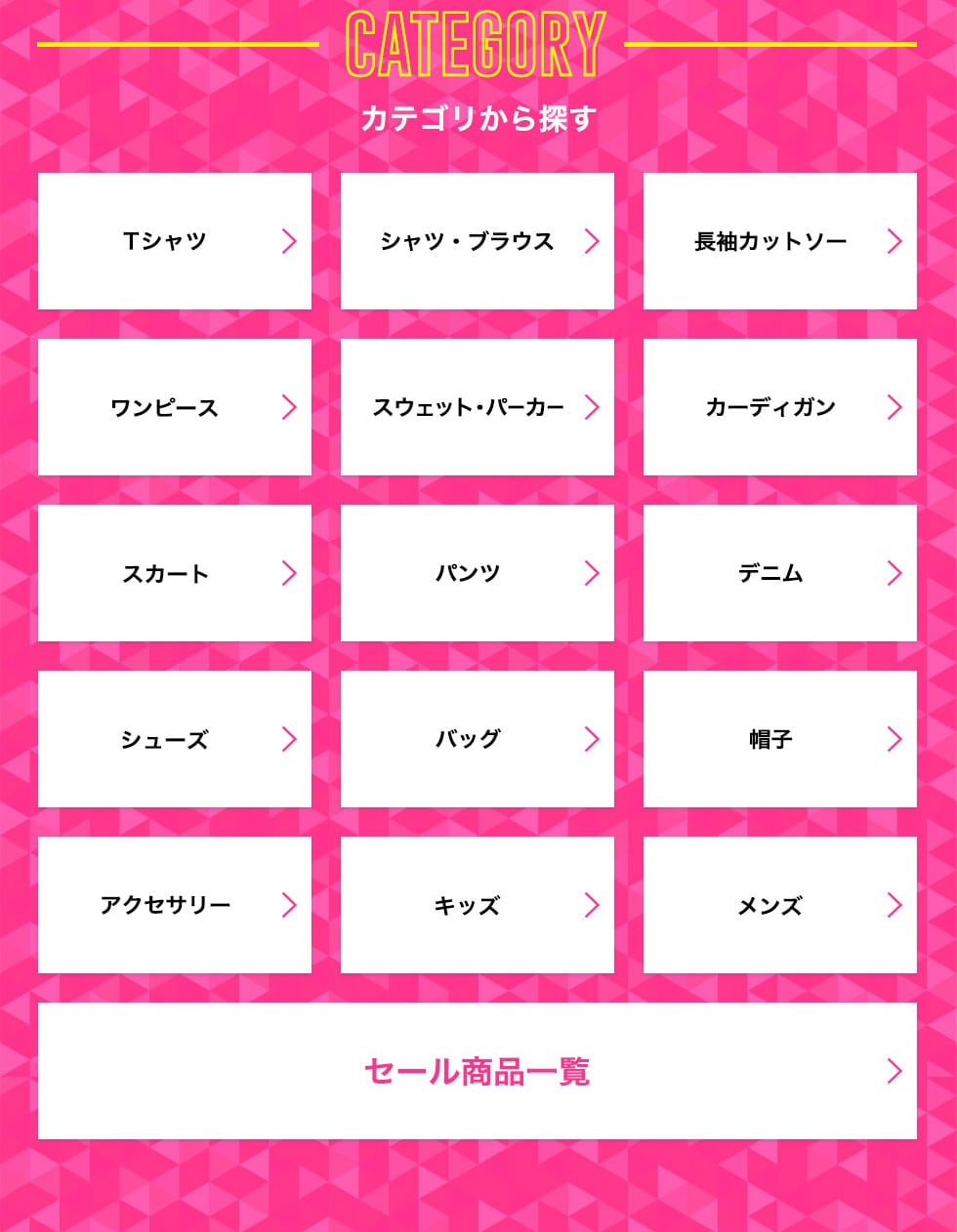Select the 長袖カットソー category

[779, 241]
